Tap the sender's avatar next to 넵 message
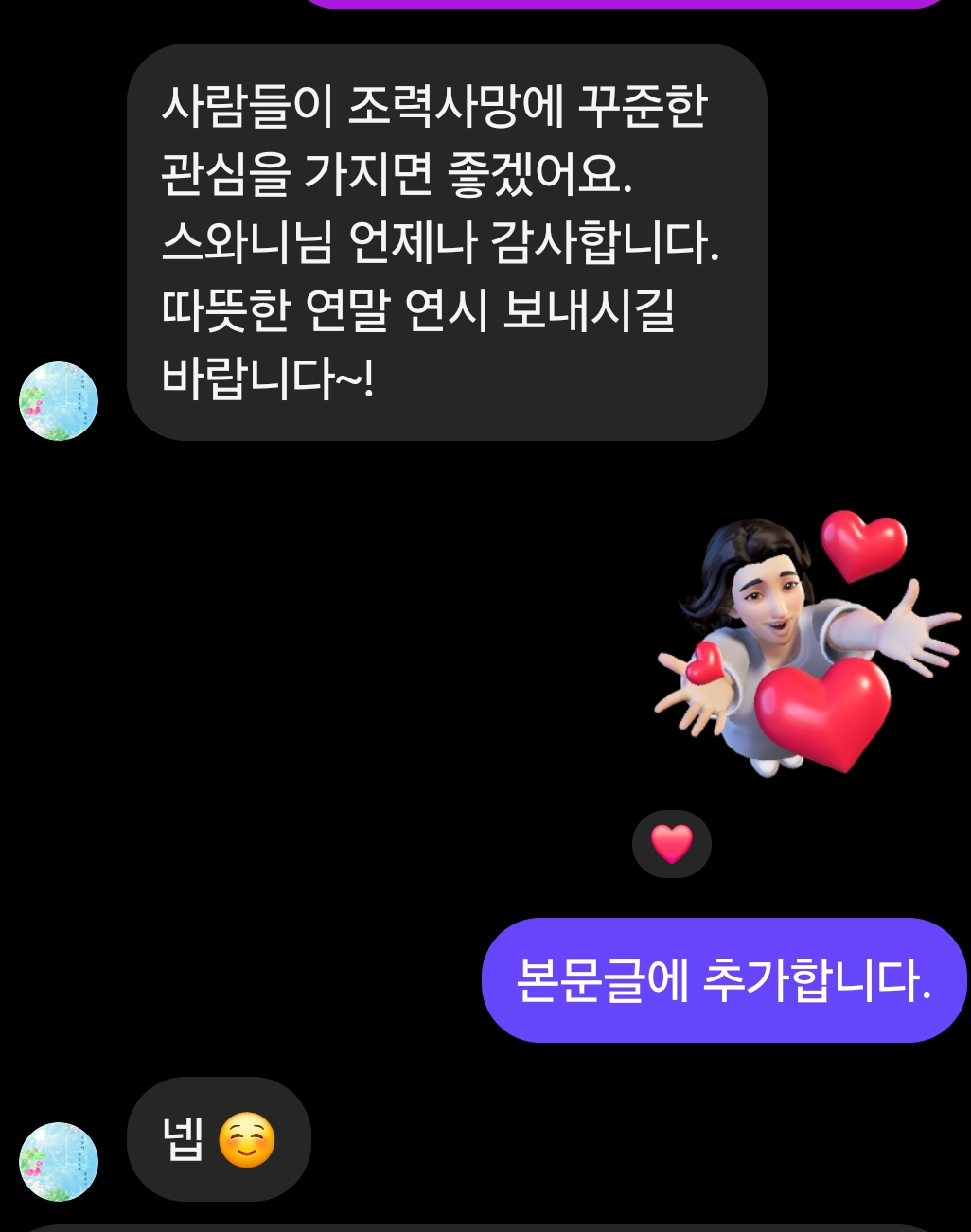 59,1161
